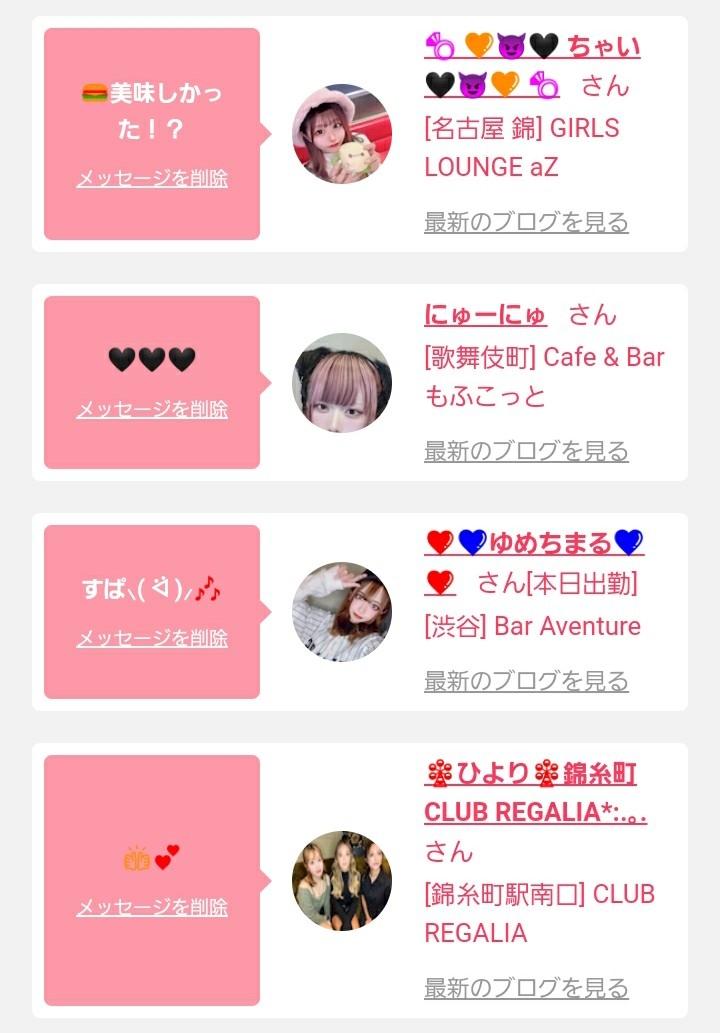Open ちゃい's profile name link

pyautogui.click(x=532, y=65)
